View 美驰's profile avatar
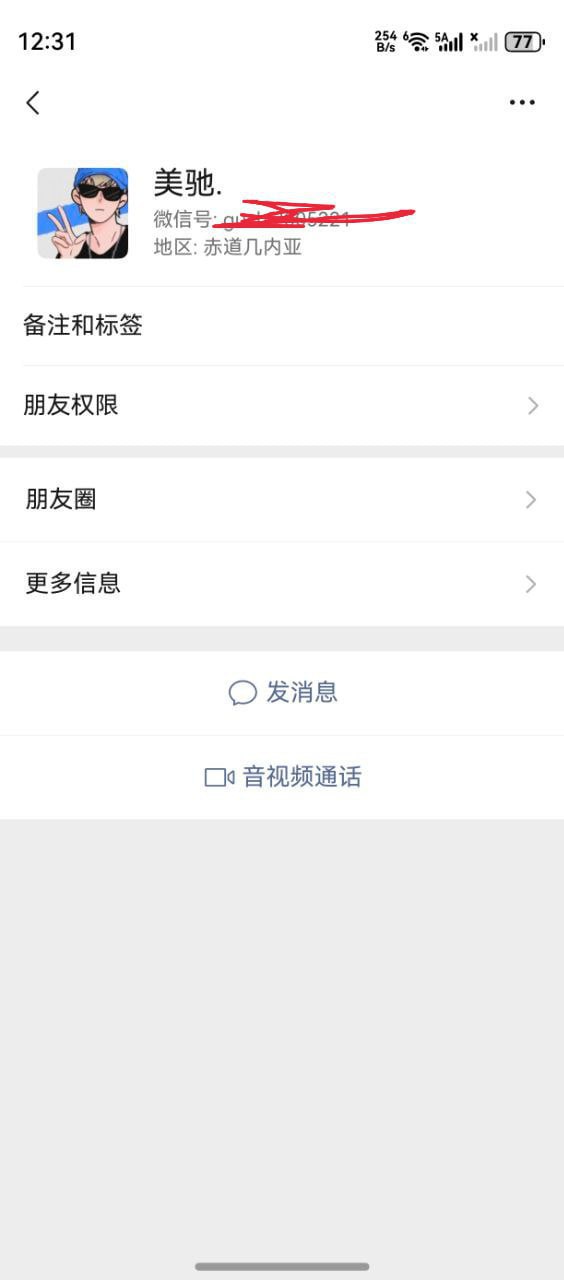 [83, 213]
